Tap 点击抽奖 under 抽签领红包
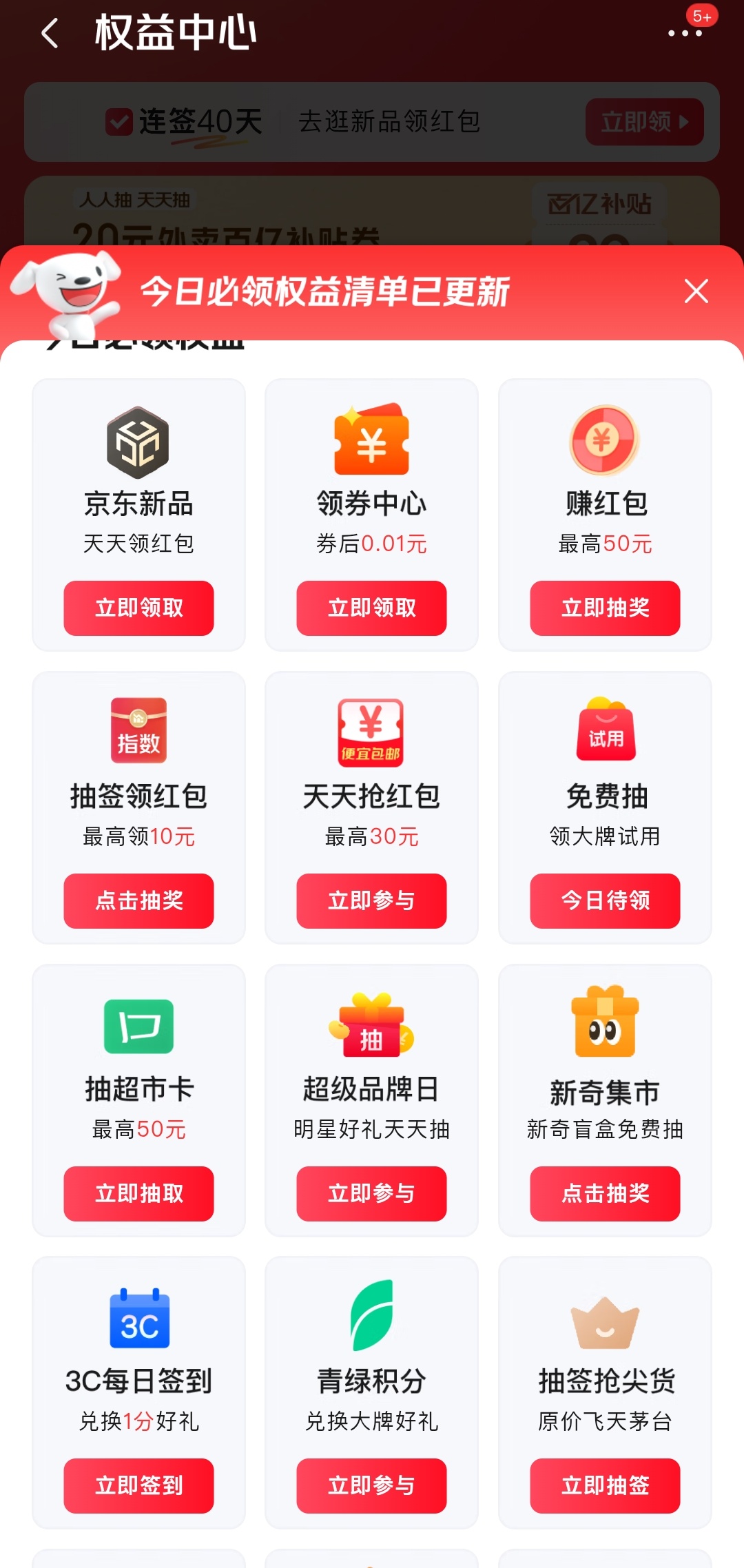This screenshot has height=1568, width=744. coord(138,900)
